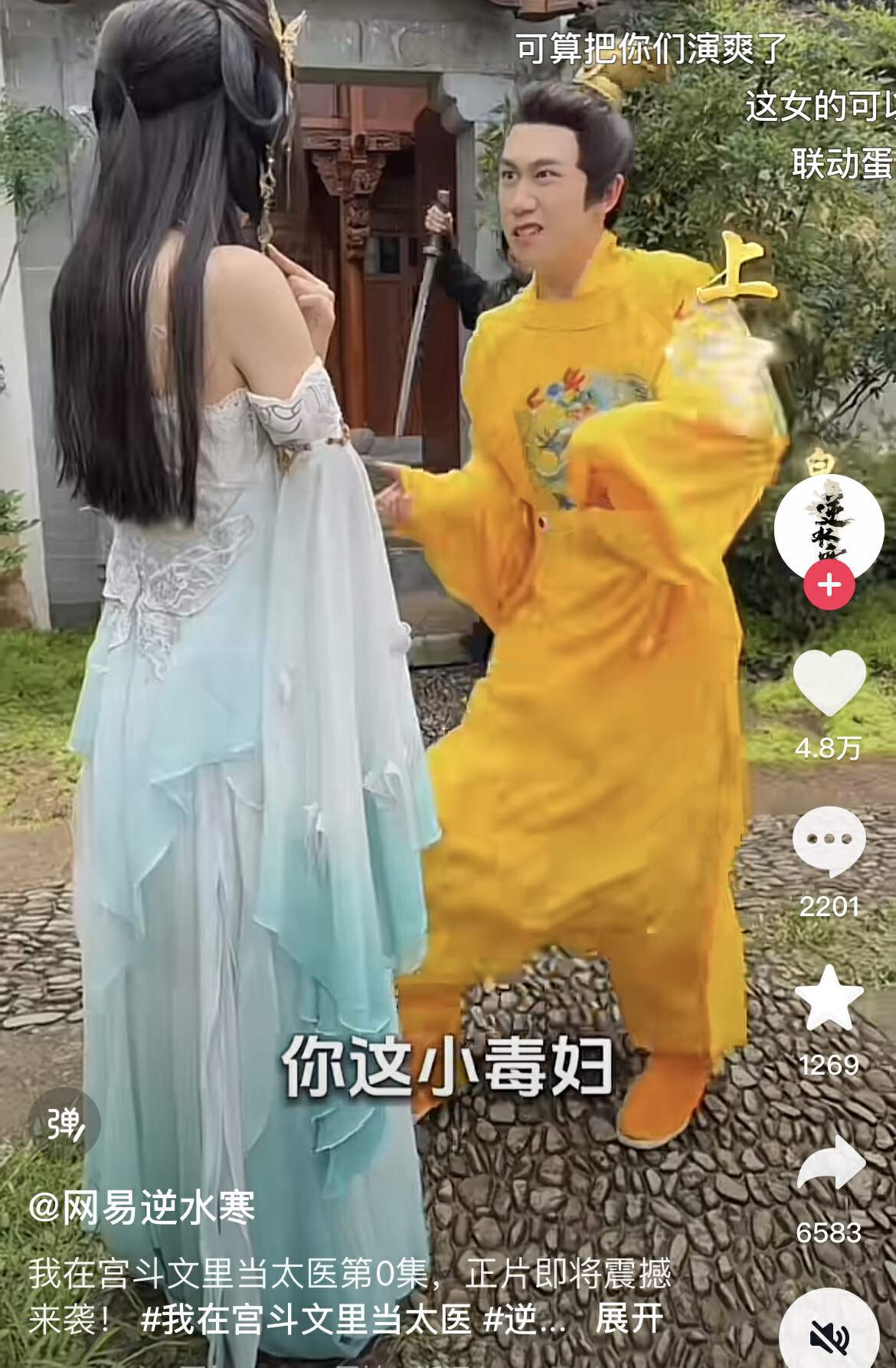Viewport: 896px width, 1368px height.
Task: Toggle the danmaku 弹 button
Action: pos(64,1124)
